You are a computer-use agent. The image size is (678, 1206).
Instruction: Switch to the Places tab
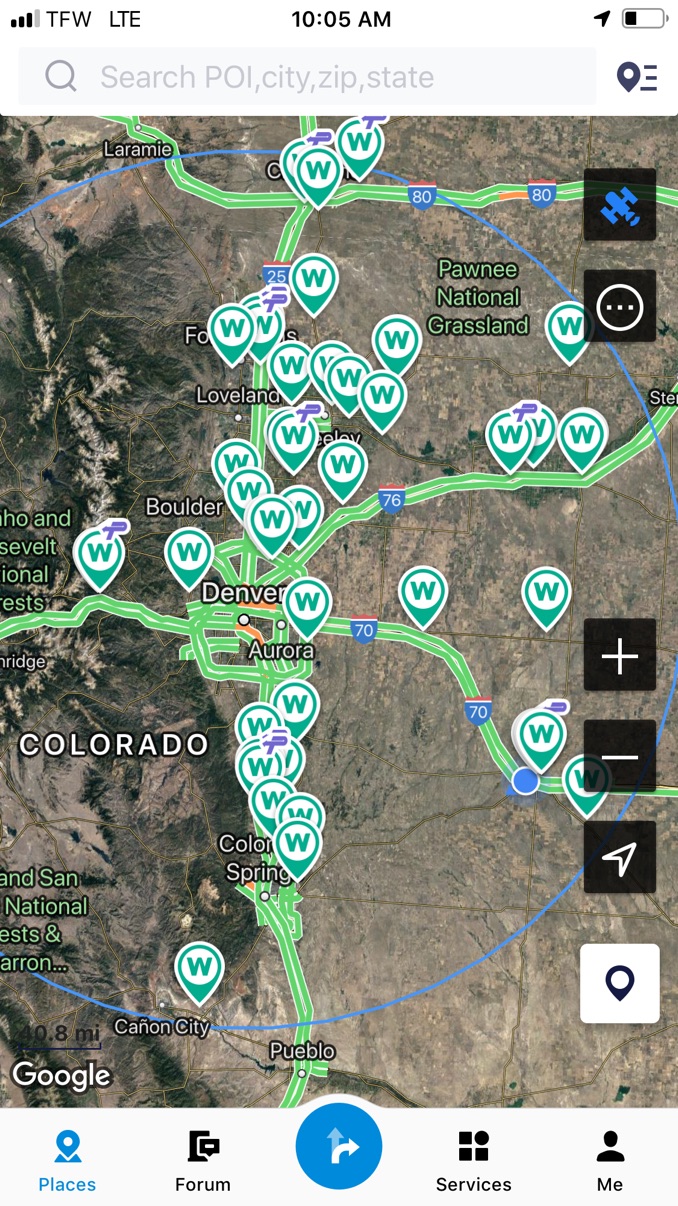pos(67,1160)
